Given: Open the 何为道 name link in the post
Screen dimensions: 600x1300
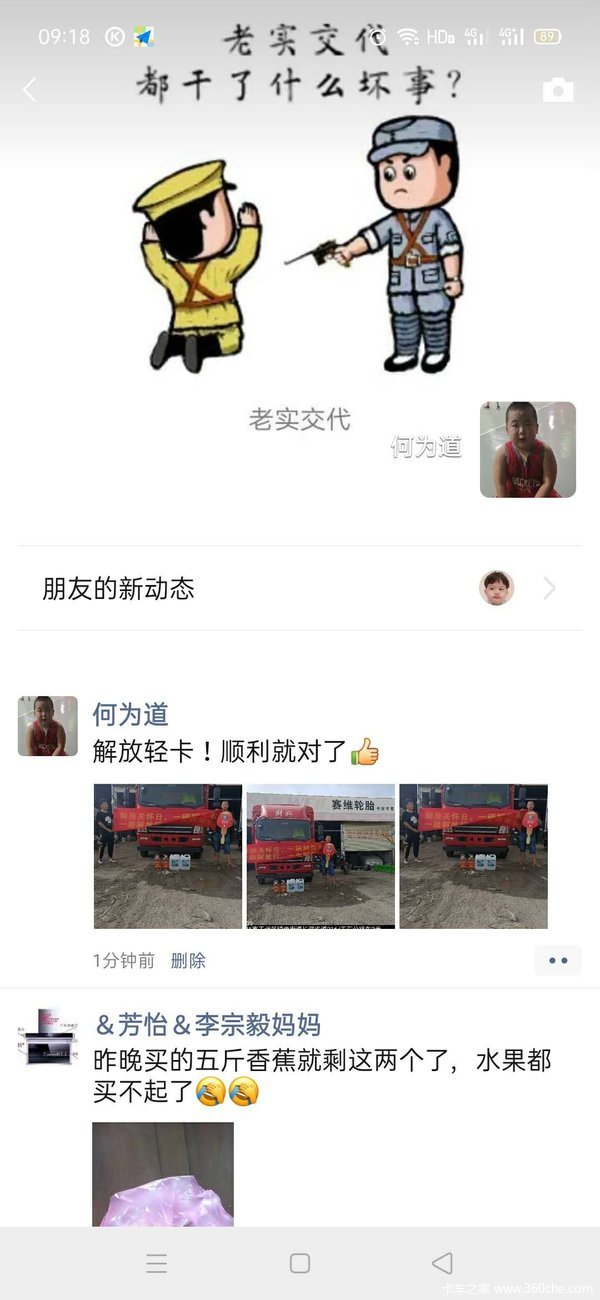Looking at the screenshot, I should (x=130, y=714).
